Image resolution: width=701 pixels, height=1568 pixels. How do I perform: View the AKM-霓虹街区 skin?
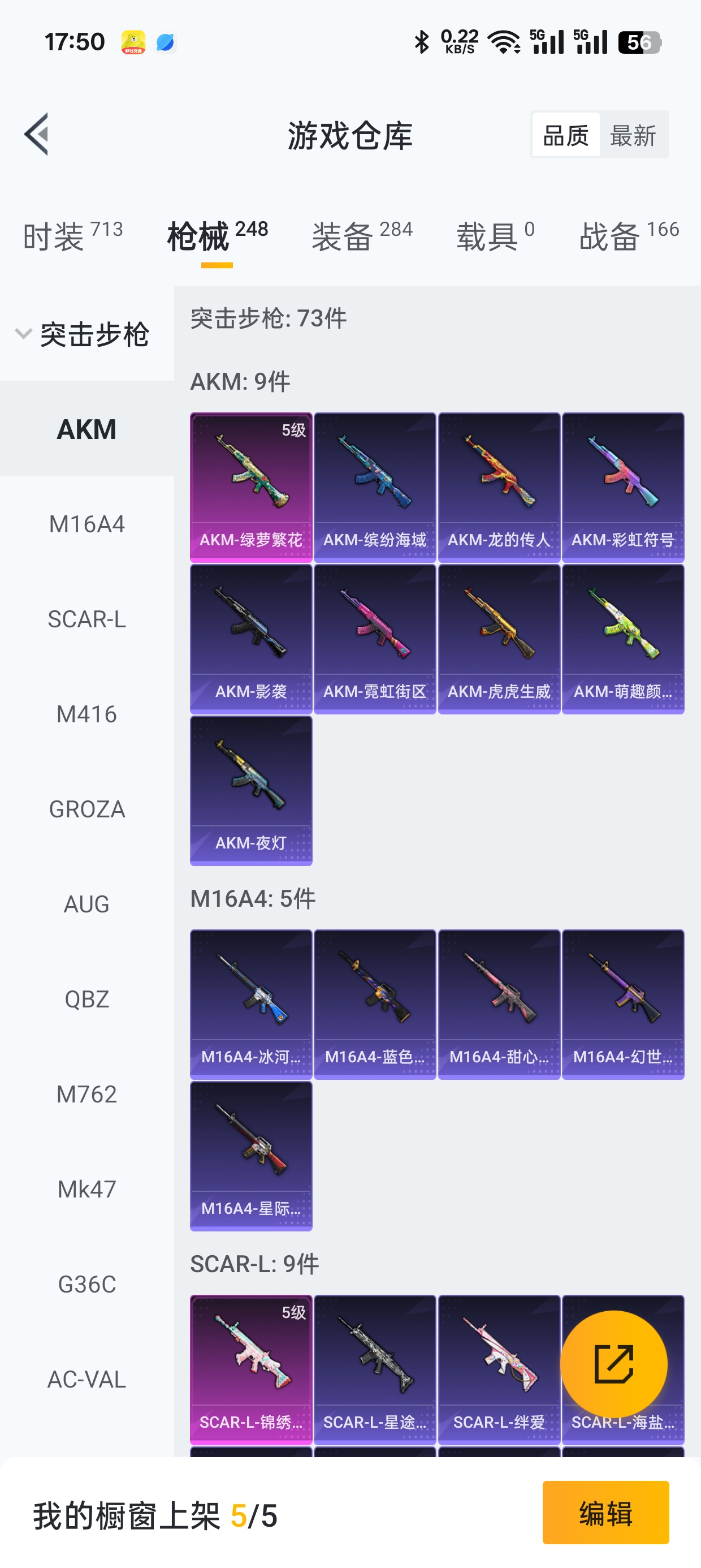tap(375, 639)
